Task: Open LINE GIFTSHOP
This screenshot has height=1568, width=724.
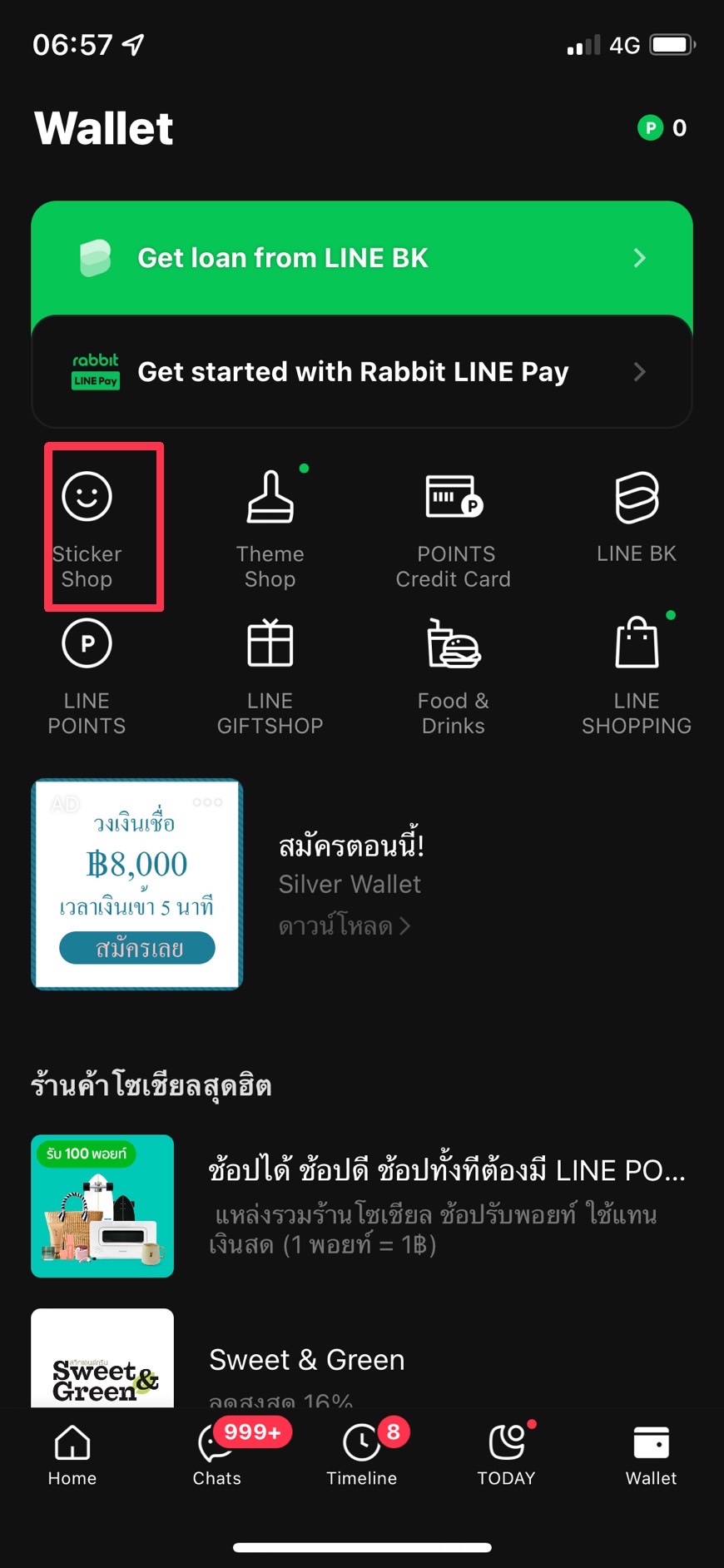Action: [270, 674]
